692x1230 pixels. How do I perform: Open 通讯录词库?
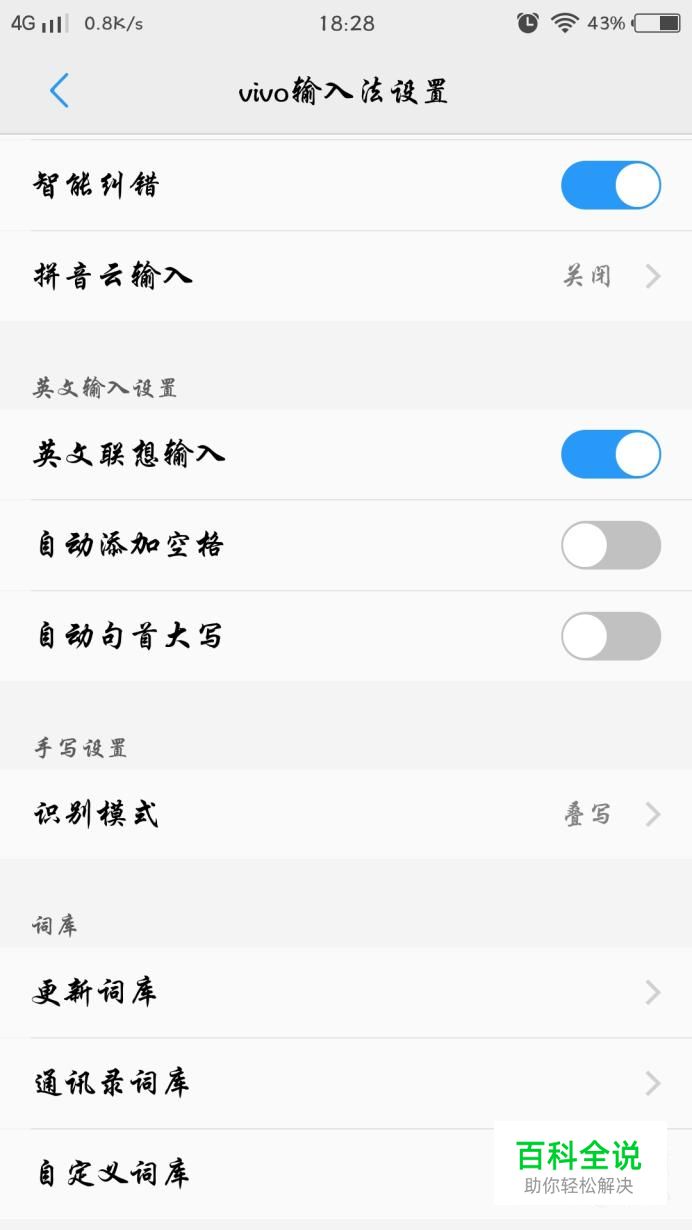(346, 1083)
